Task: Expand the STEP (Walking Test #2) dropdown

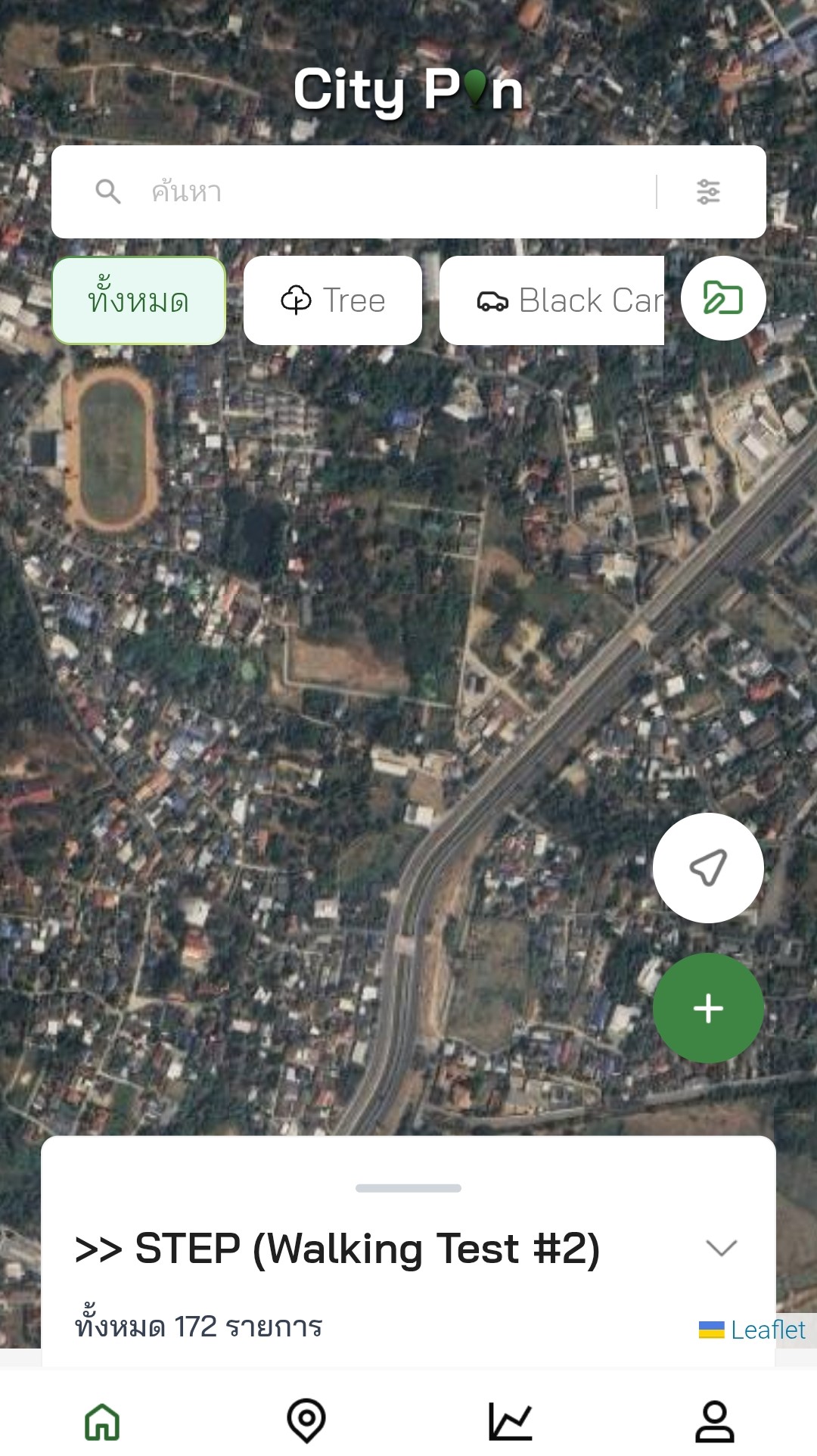Action: pos(721,1248)
